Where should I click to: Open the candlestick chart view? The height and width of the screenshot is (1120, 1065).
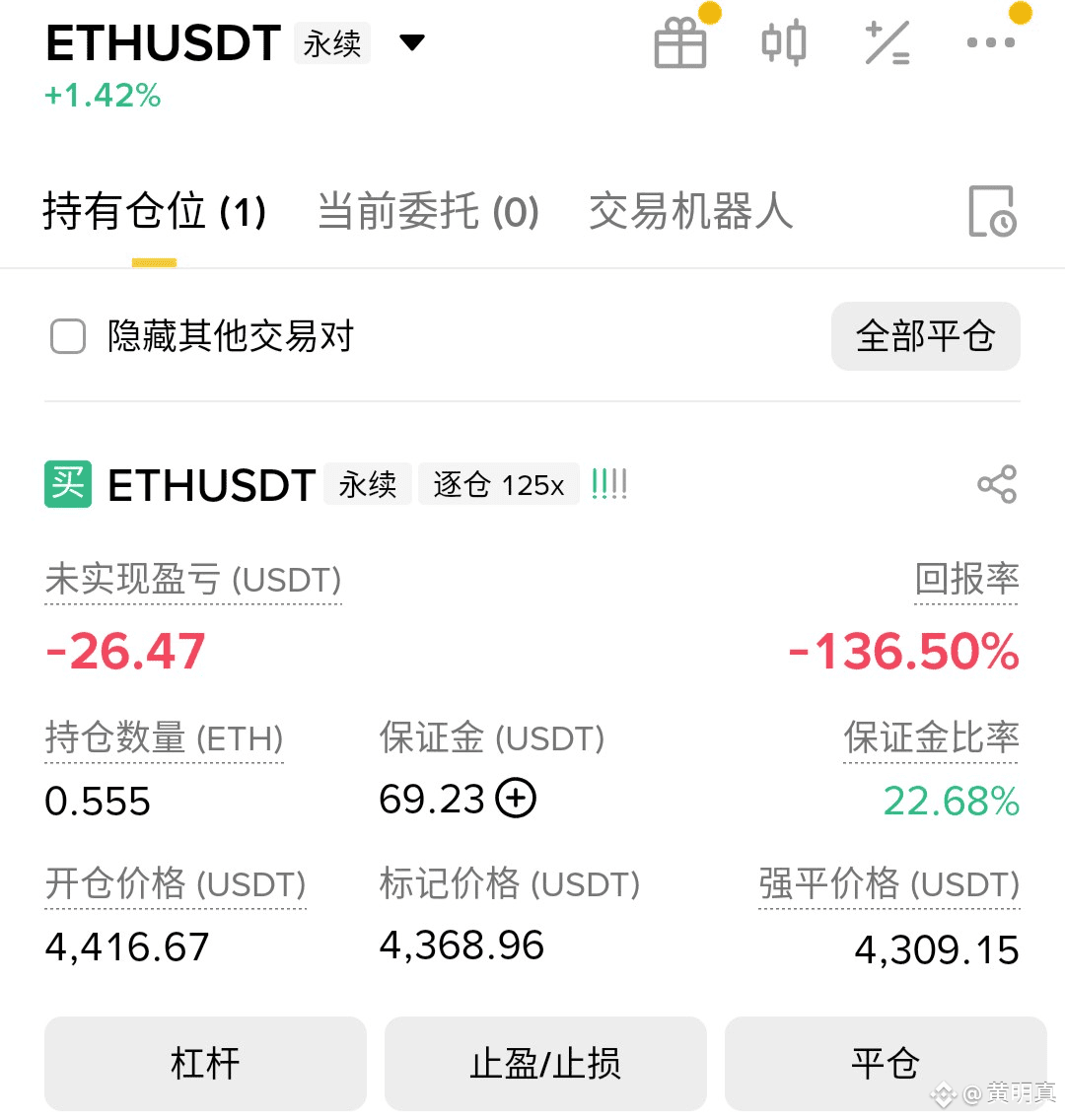coord(784,44)
